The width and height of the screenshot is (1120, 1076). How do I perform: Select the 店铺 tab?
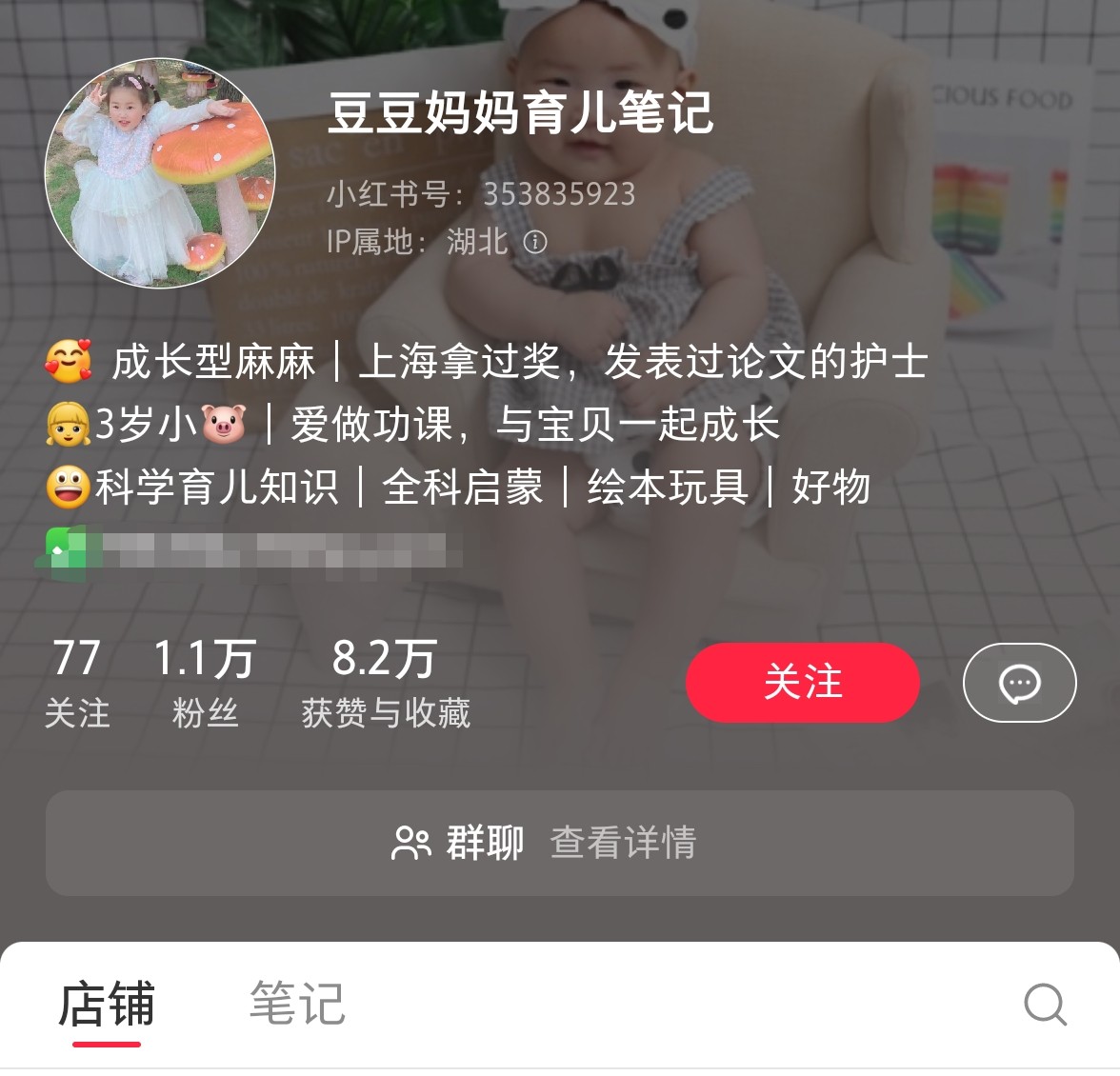click(107, 1005)
